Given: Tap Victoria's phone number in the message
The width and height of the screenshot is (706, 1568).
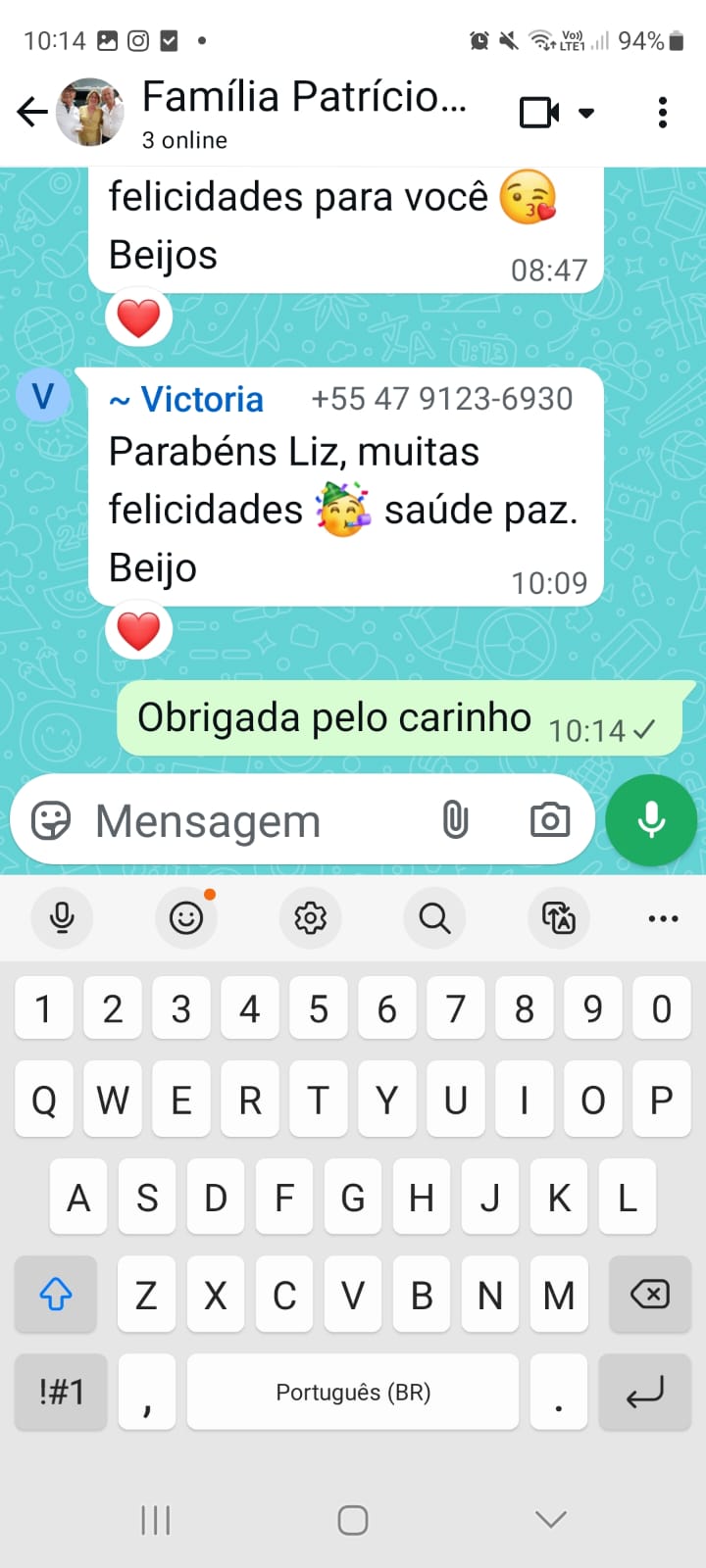Looking at the screenshot, I should click(441, 399).
